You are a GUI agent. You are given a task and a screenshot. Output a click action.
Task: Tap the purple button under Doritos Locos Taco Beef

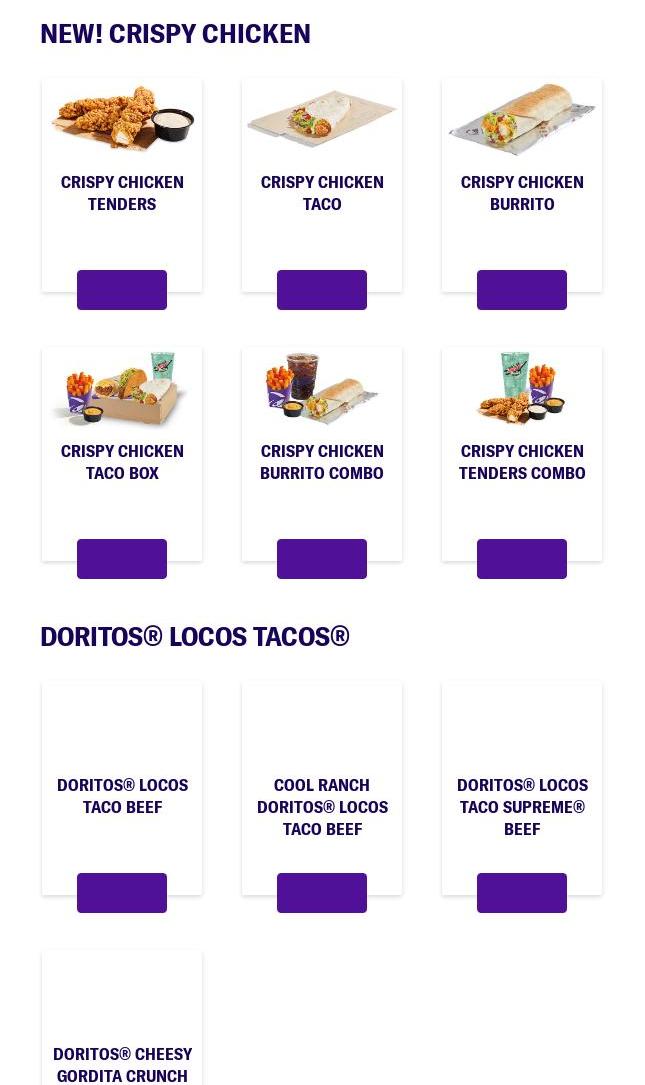click(x=122, y=893)
